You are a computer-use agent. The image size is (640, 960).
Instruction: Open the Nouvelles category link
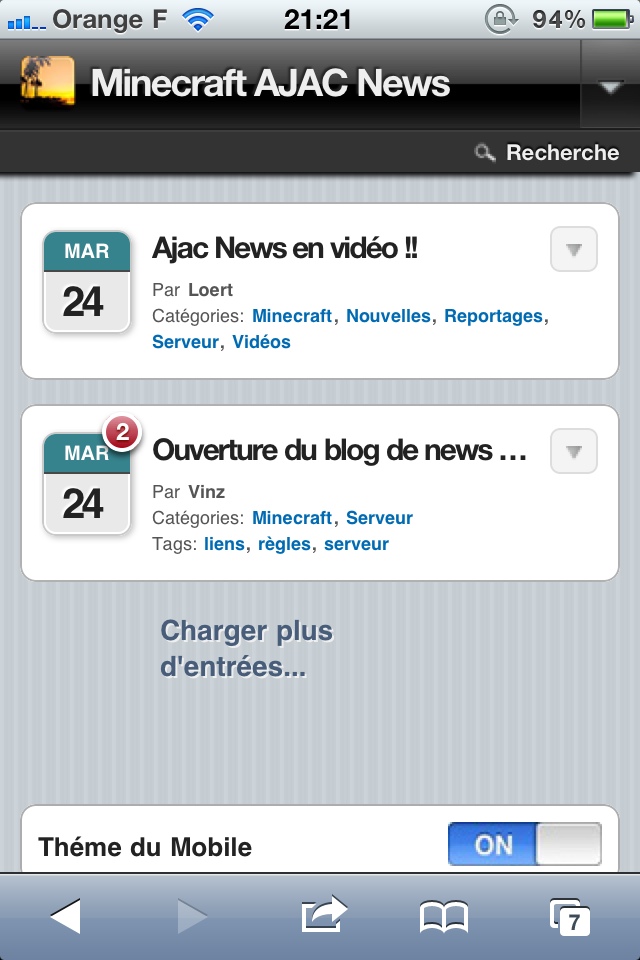pos(388,316)
